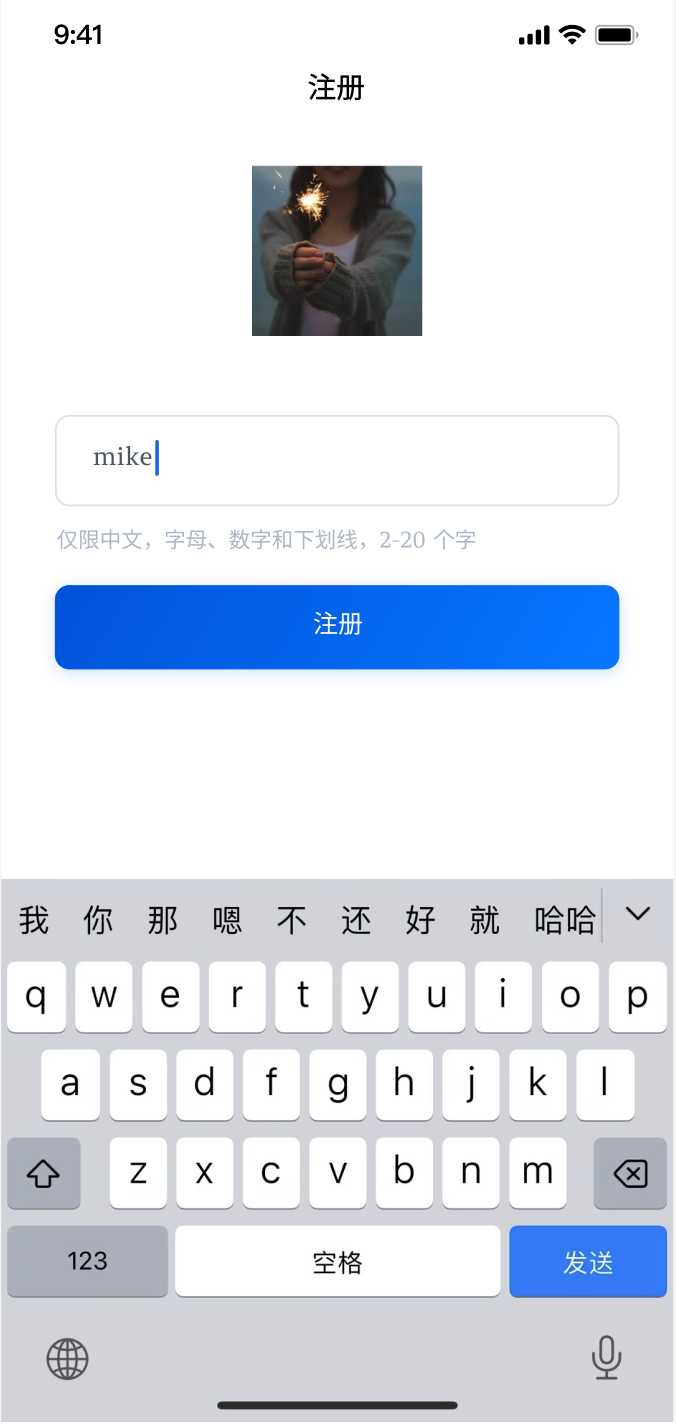The image size is (676, 1424).
Task: Select the suggested word 哈哈
Action: point(565,920)
